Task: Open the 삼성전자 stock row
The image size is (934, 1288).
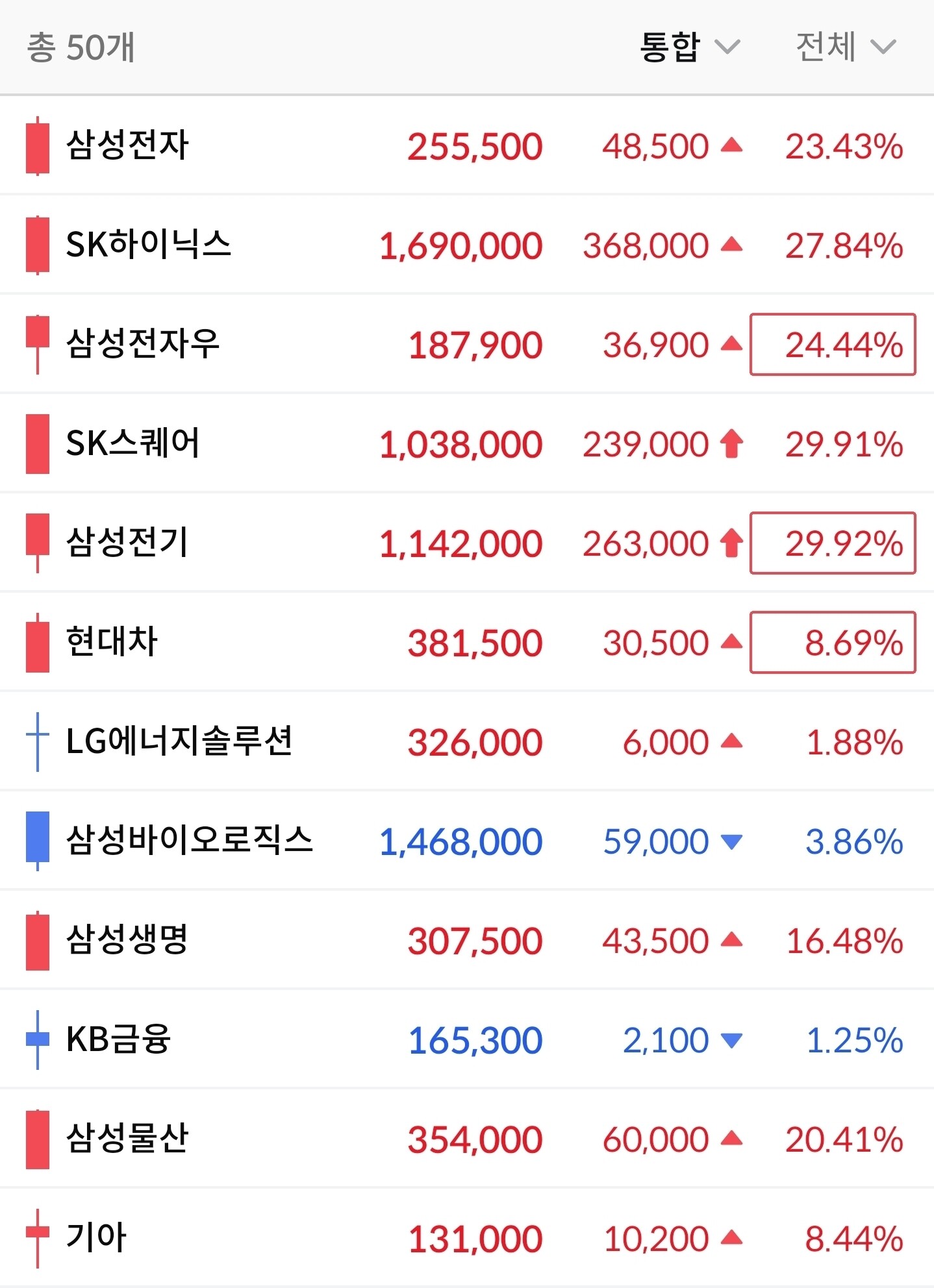Action: click(x=467, y=145)
